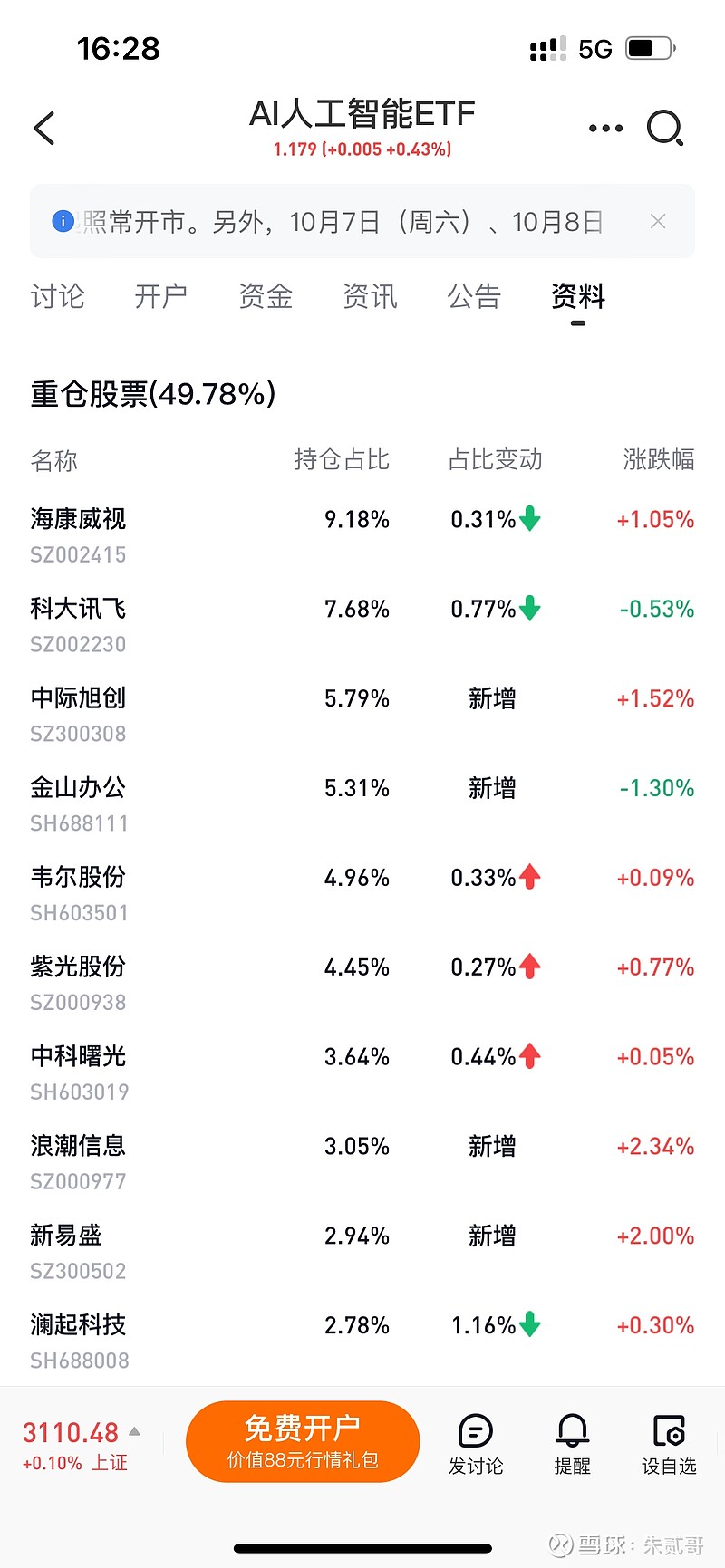The height and width of the screenshot is (1568, 725).
Task: Open 中际旭创 stock detail
Action: pyautogui.click(x=78, y=698)
